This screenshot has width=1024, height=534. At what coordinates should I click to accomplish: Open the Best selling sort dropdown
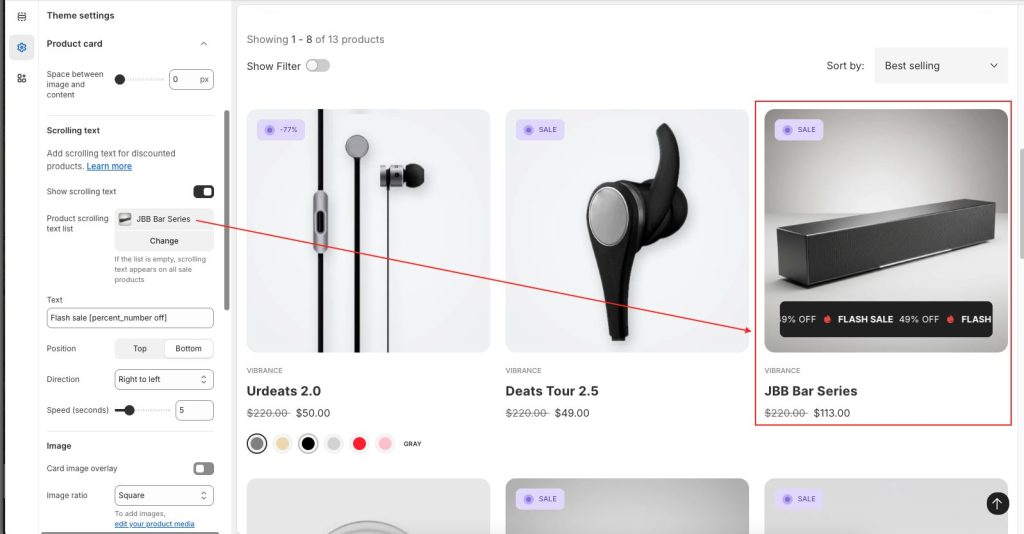click(x=941, y=66)
